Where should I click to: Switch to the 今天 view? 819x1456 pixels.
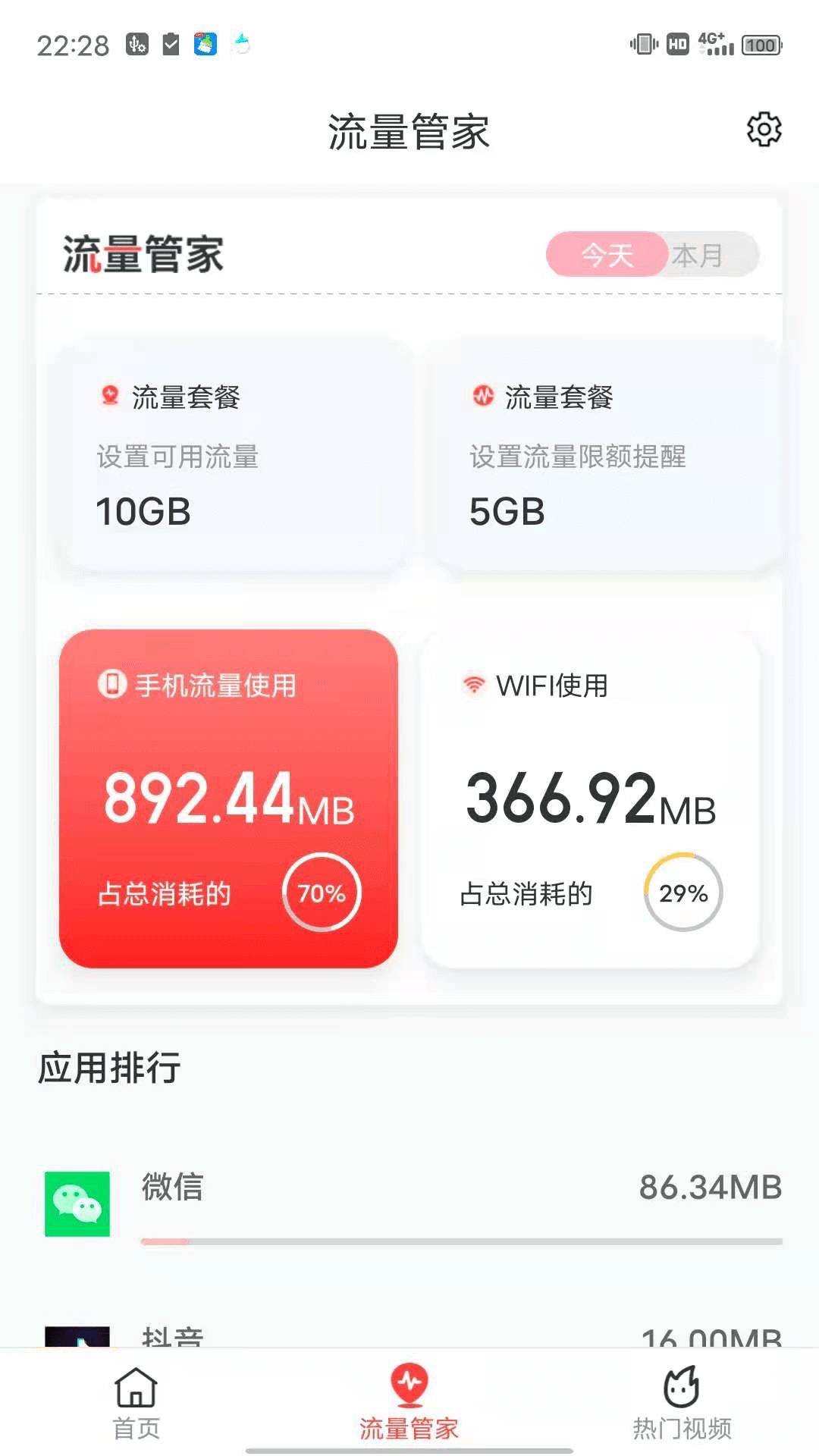pos(605,255)
